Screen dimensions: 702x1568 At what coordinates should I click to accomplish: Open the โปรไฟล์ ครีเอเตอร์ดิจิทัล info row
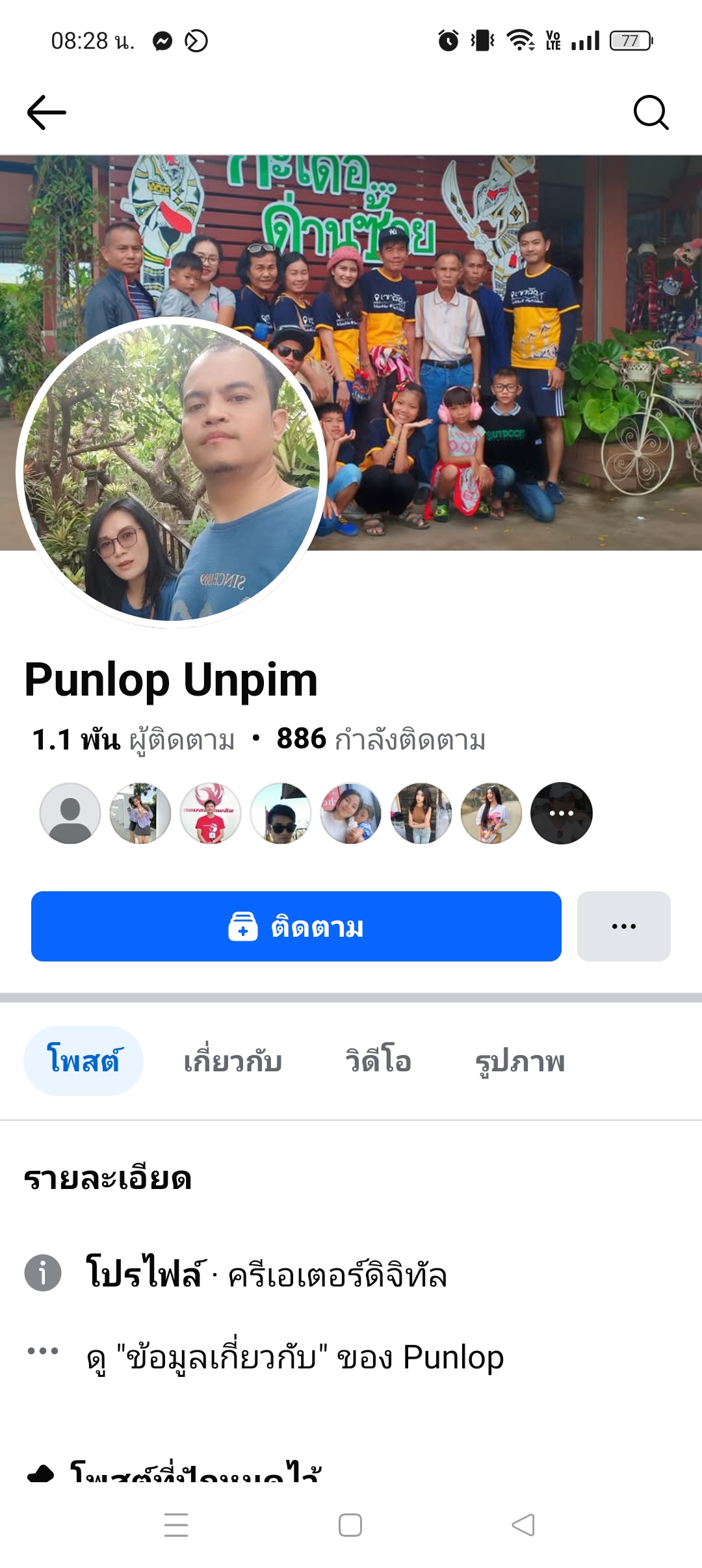[266, 1274]
